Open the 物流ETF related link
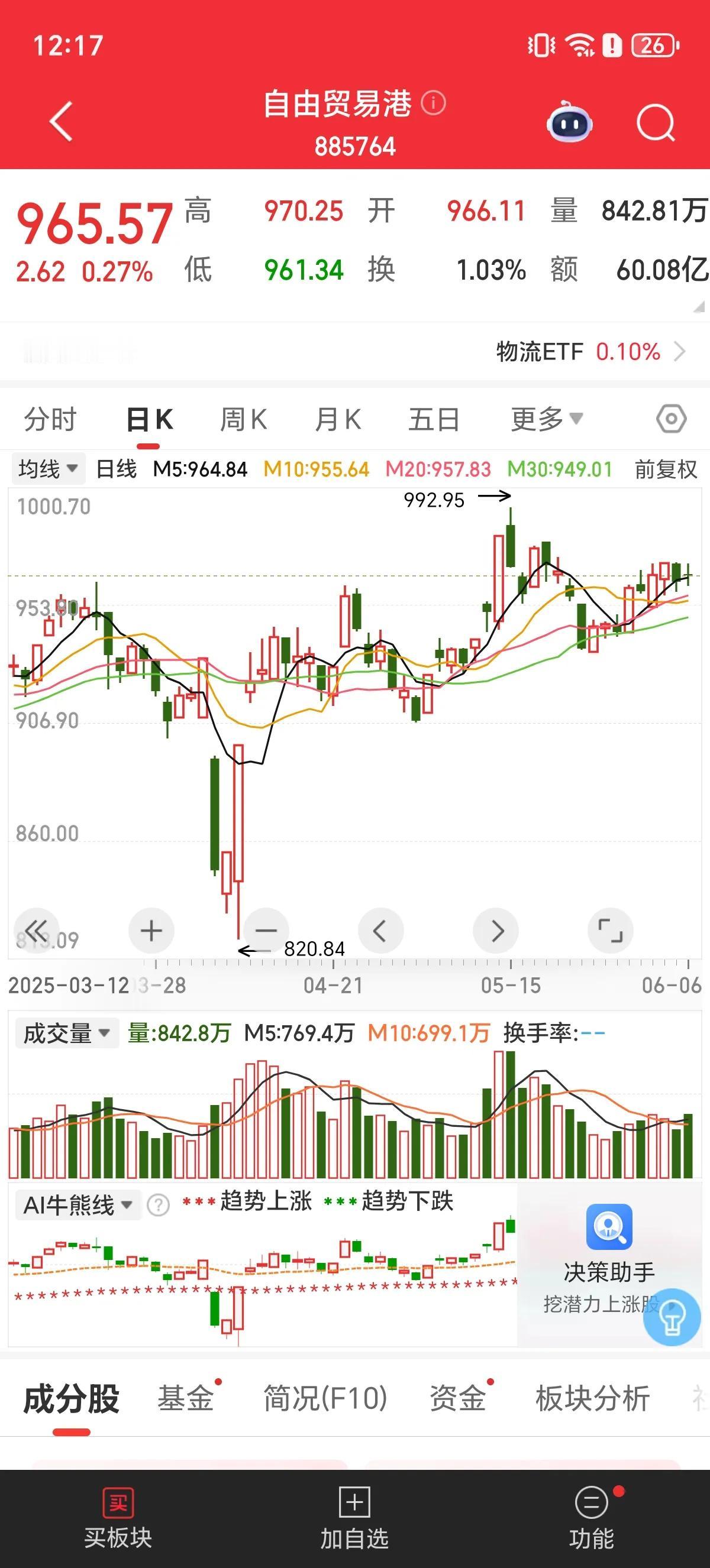Image resolution: width=710 pixels, height=1568 pixels. [x=589, y=351]
